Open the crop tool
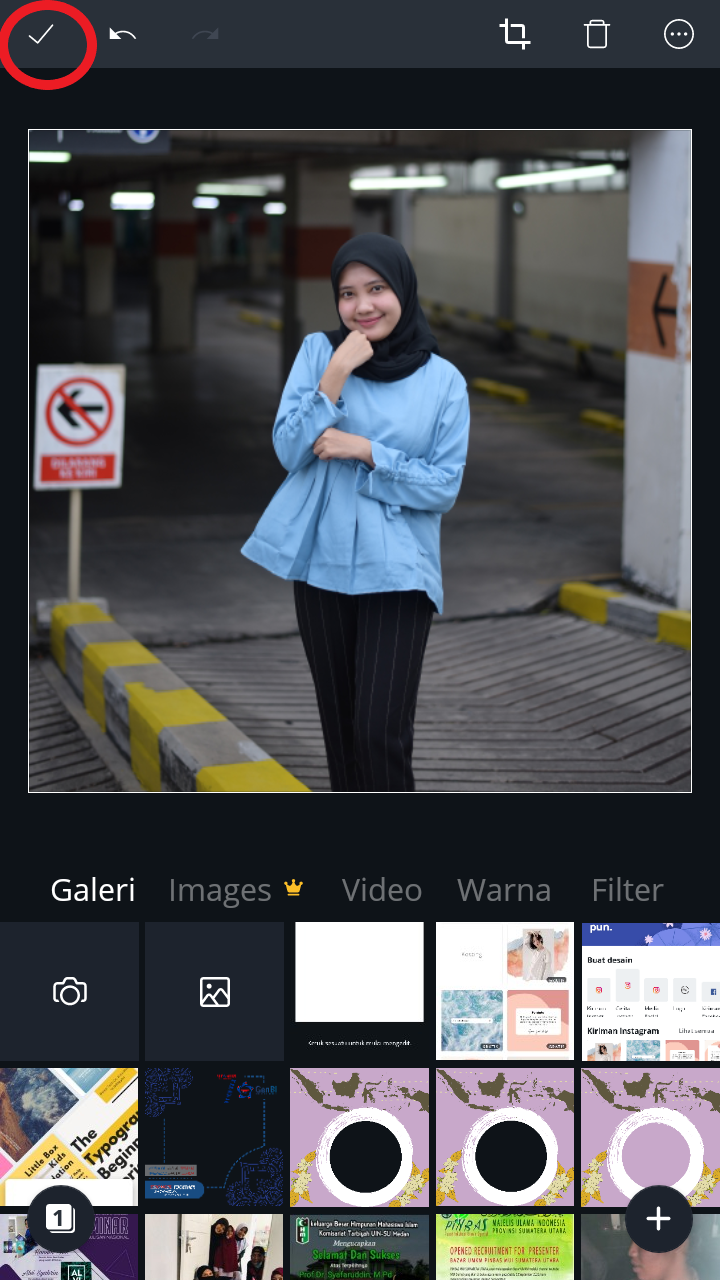This screenshot has height=1280, width=720. coord(515,35)
